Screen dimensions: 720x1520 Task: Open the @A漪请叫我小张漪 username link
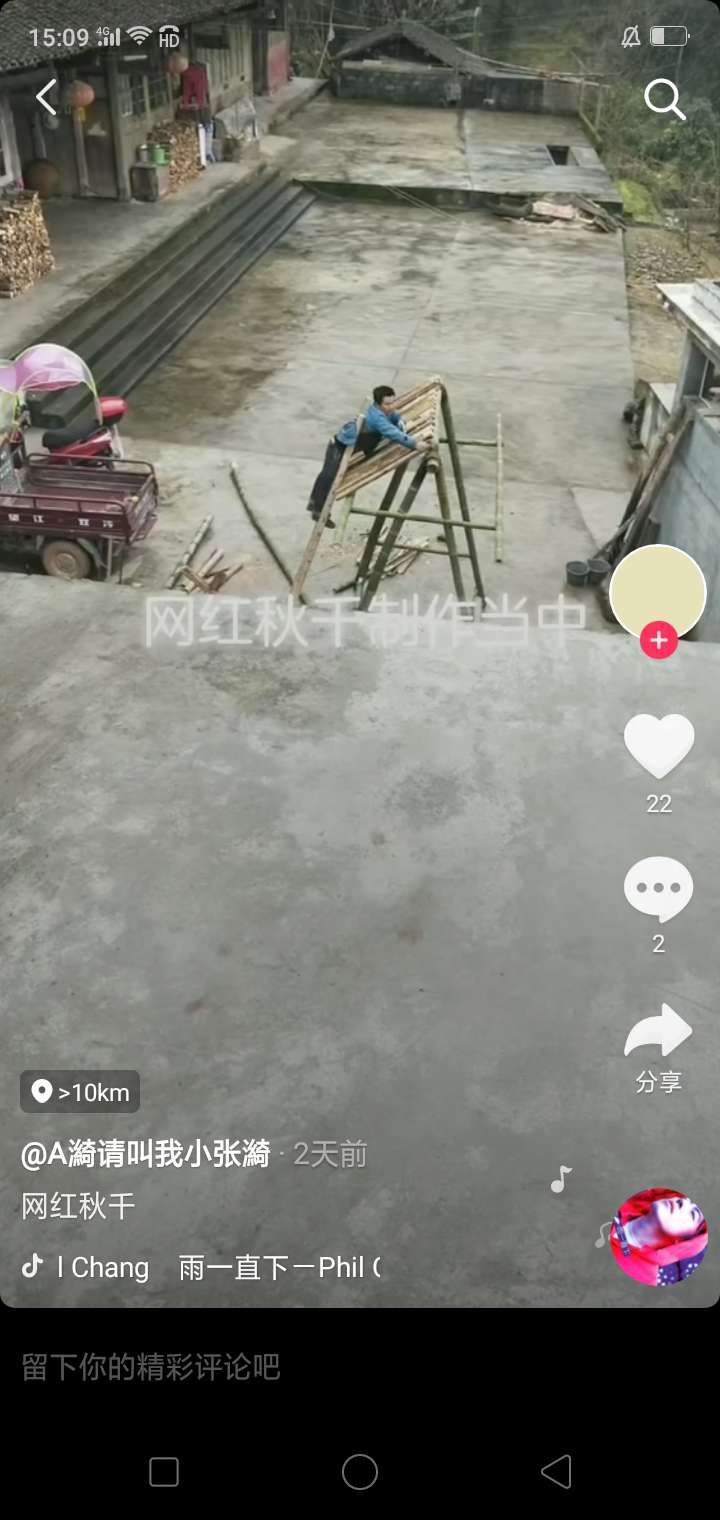146,1154
